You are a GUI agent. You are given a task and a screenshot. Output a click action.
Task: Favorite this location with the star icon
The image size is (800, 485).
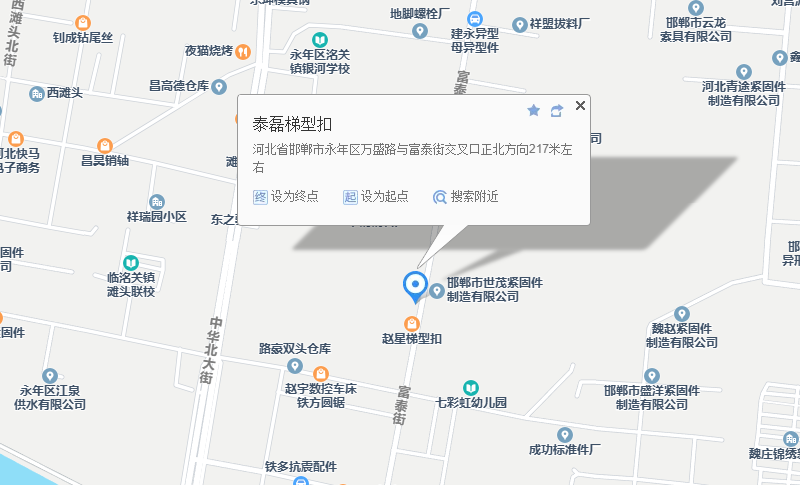[533, 110]
